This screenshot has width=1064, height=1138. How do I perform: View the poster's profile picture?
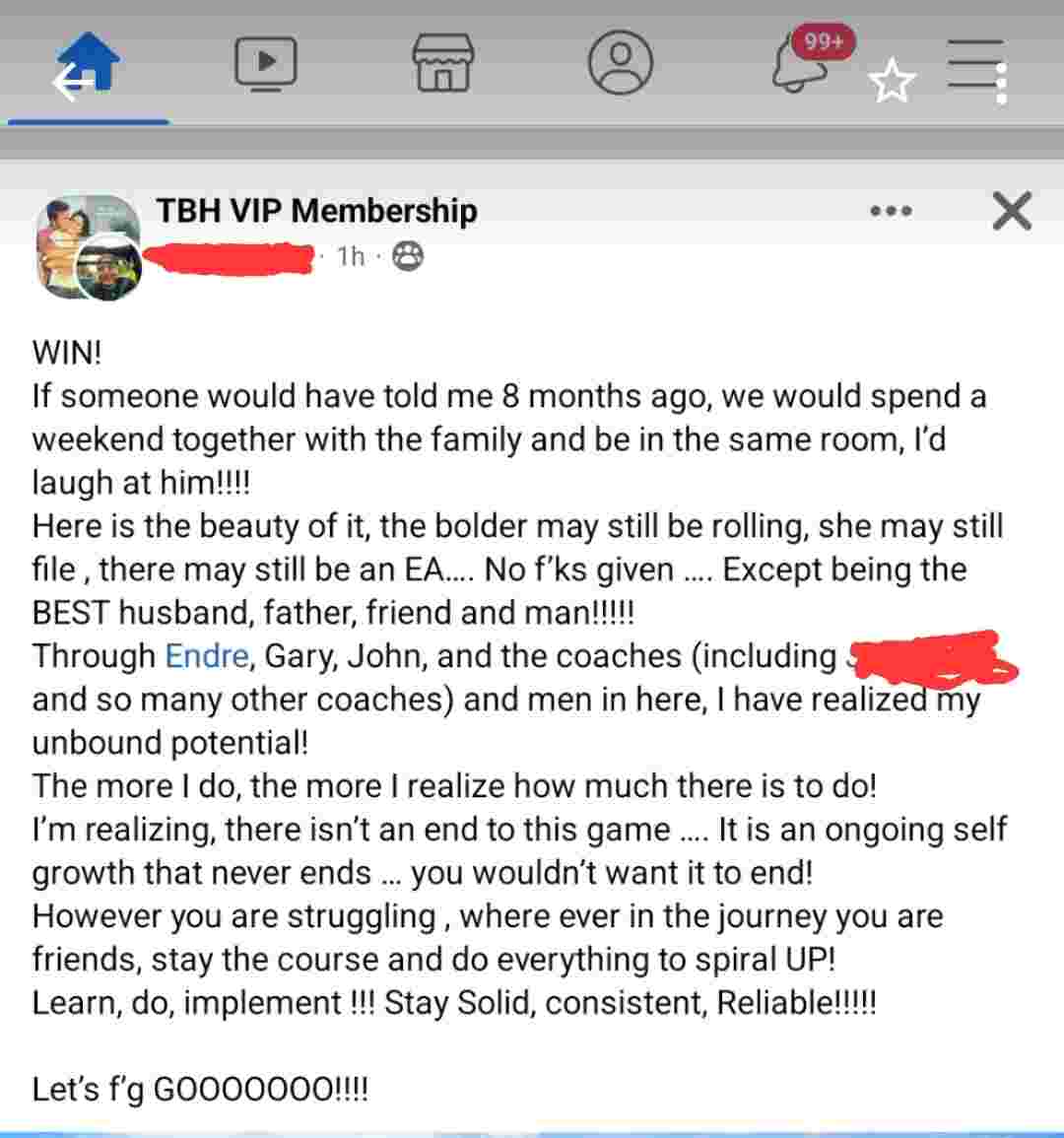point(107,267)
